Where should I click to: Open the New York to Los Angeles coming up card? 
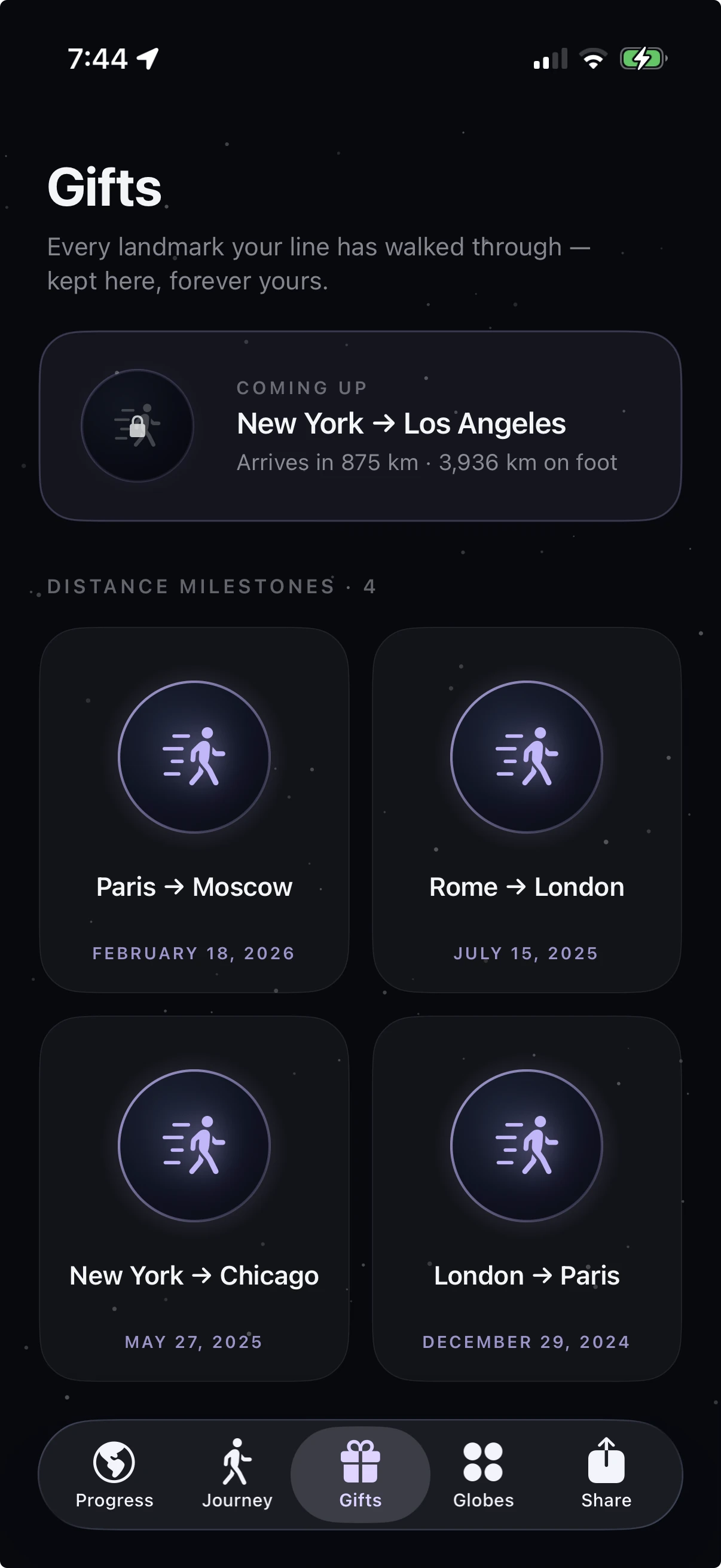[360, 426]
